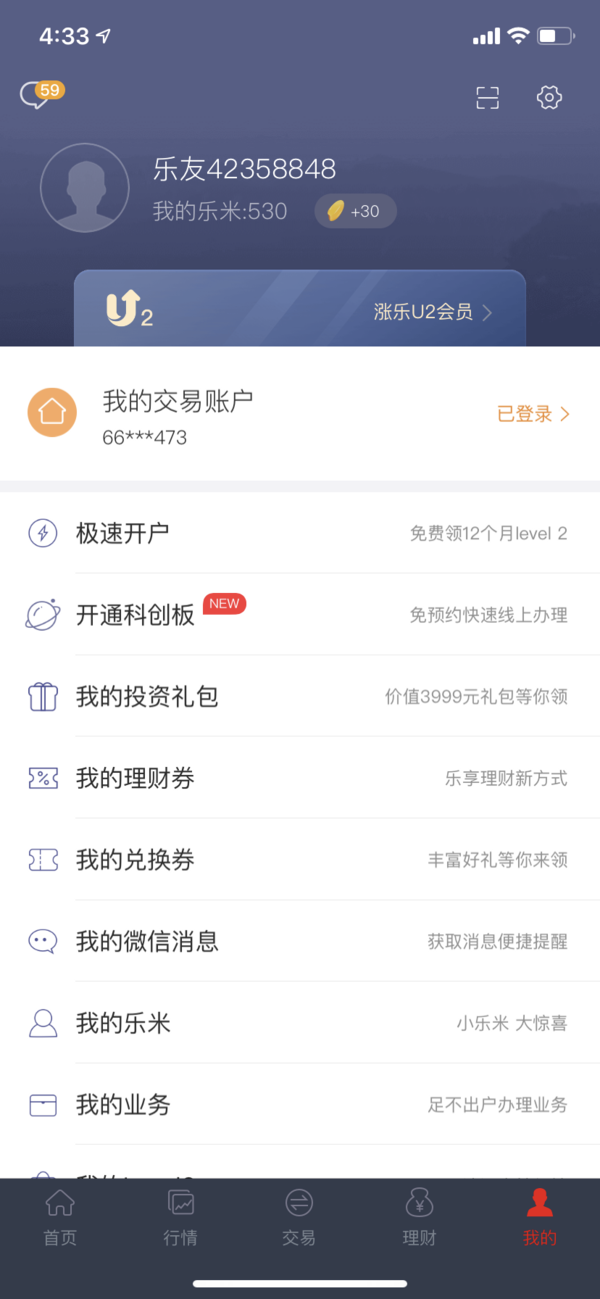Open 我的乐米
This screenshot has width=600, height=1299.
300,1023
